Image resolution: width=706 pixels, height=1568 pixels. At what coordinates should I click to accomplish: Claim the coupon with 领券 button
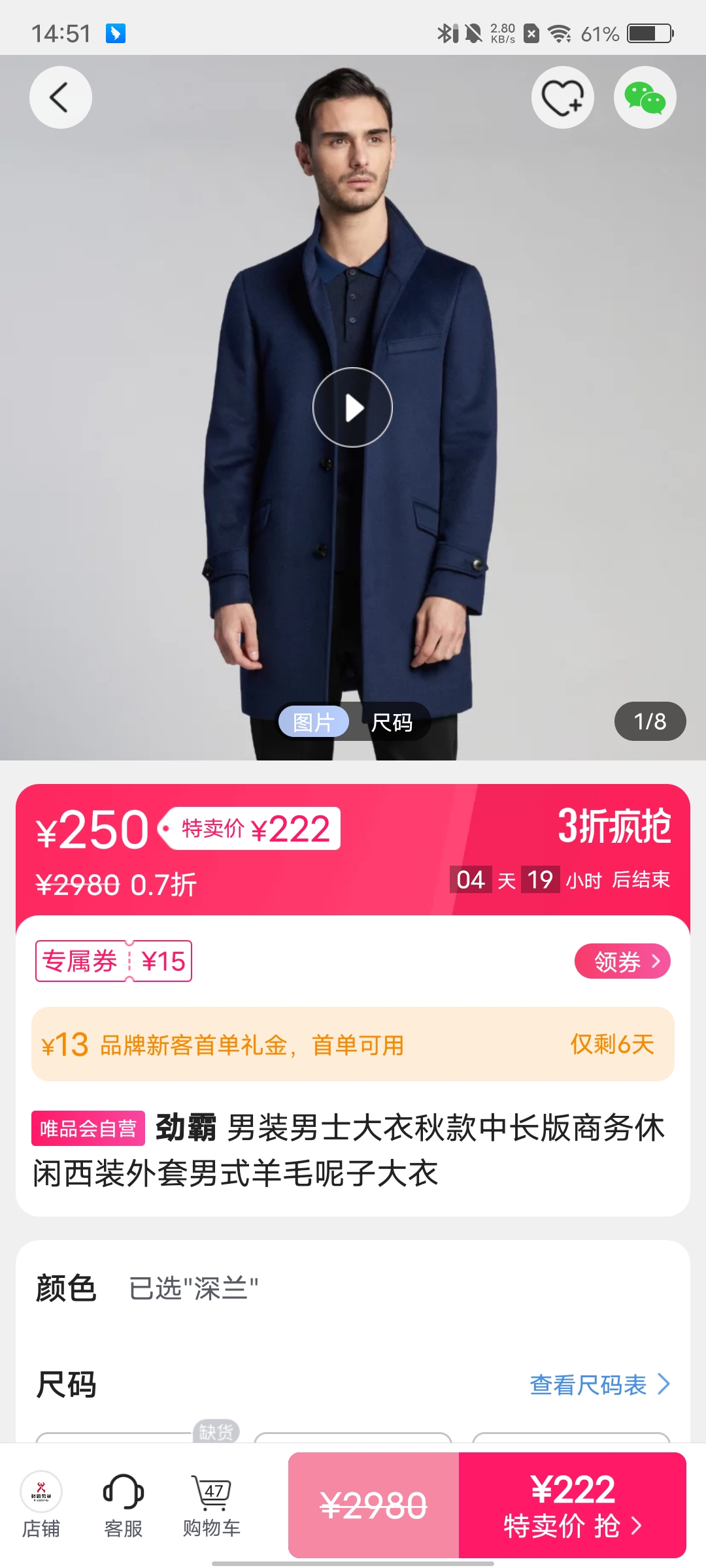(x=622, y=962)
